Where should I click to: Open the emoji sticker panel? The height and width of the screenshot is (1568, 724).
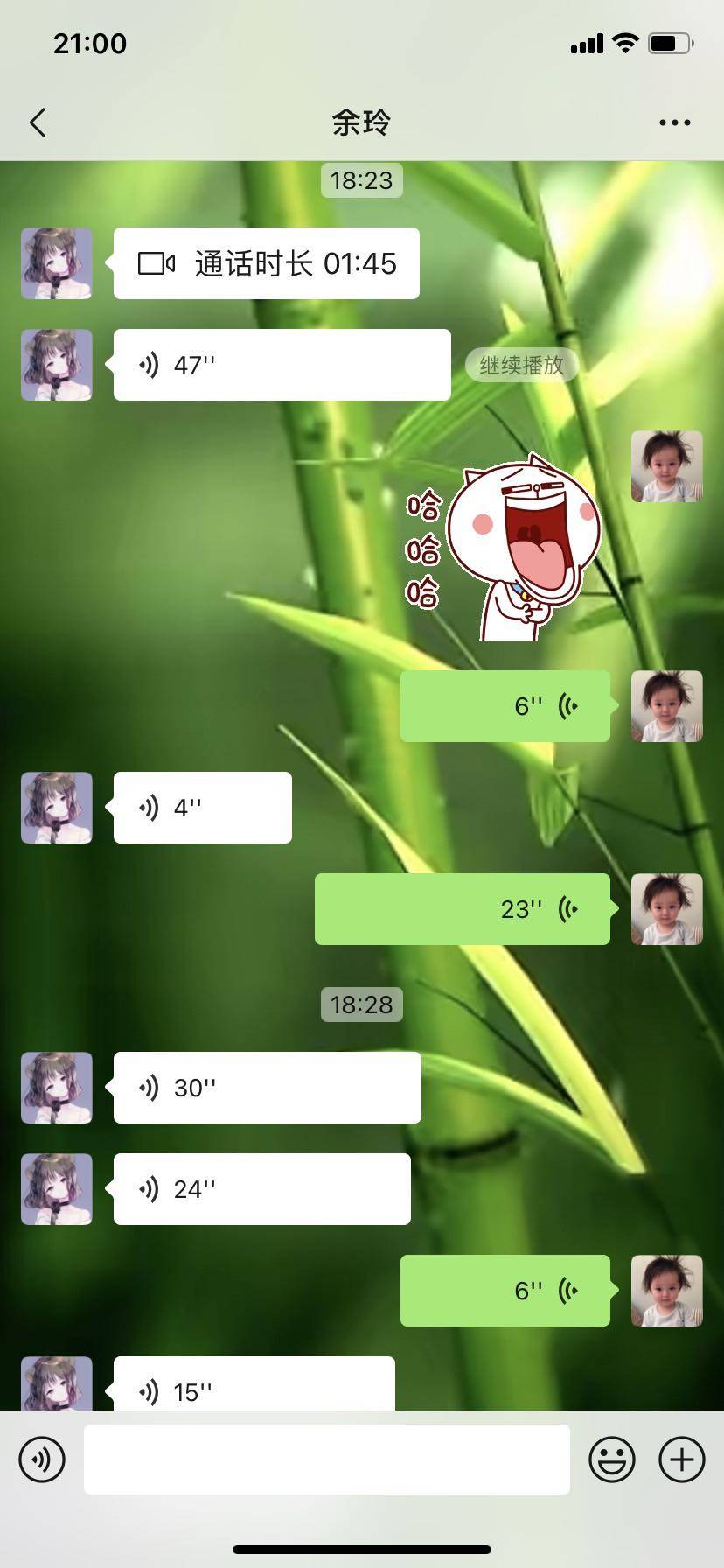pyautogui.click(x=611, y=1459)
